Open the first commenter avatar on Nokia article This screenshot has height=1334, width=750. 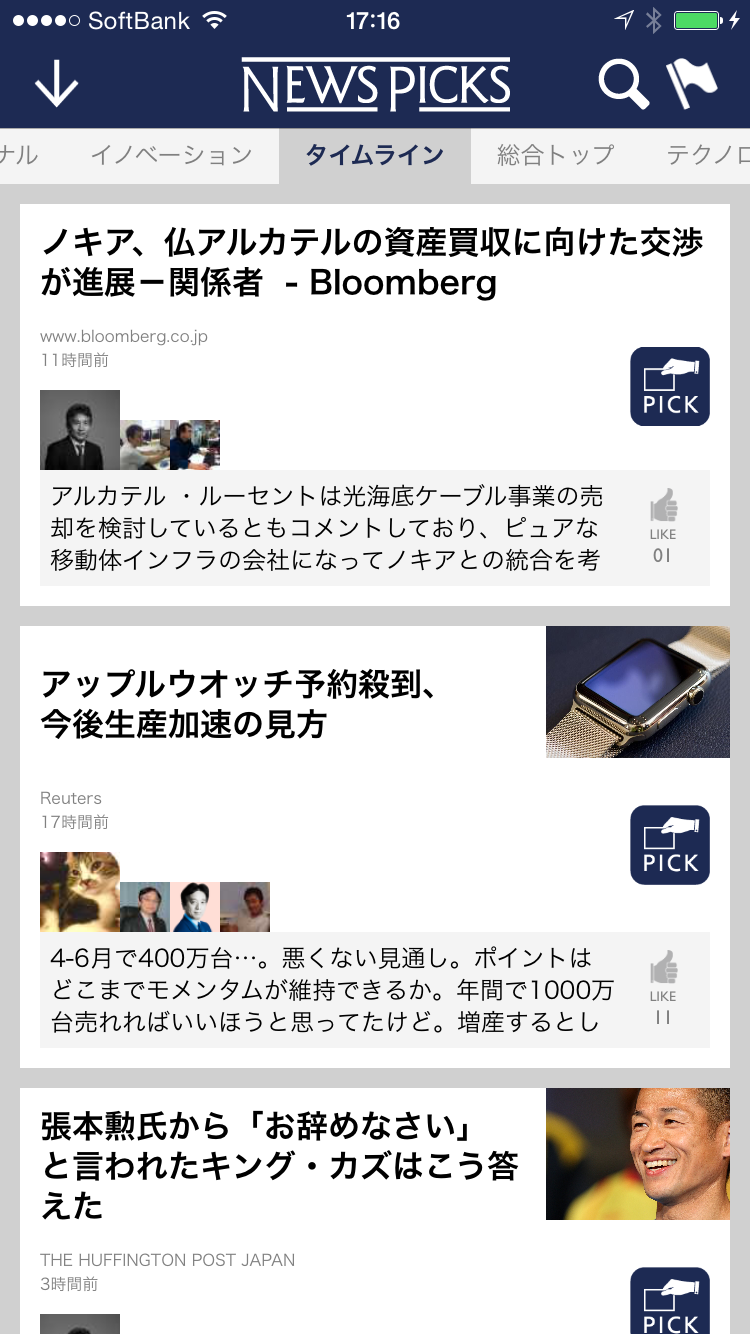click(80, 430)
